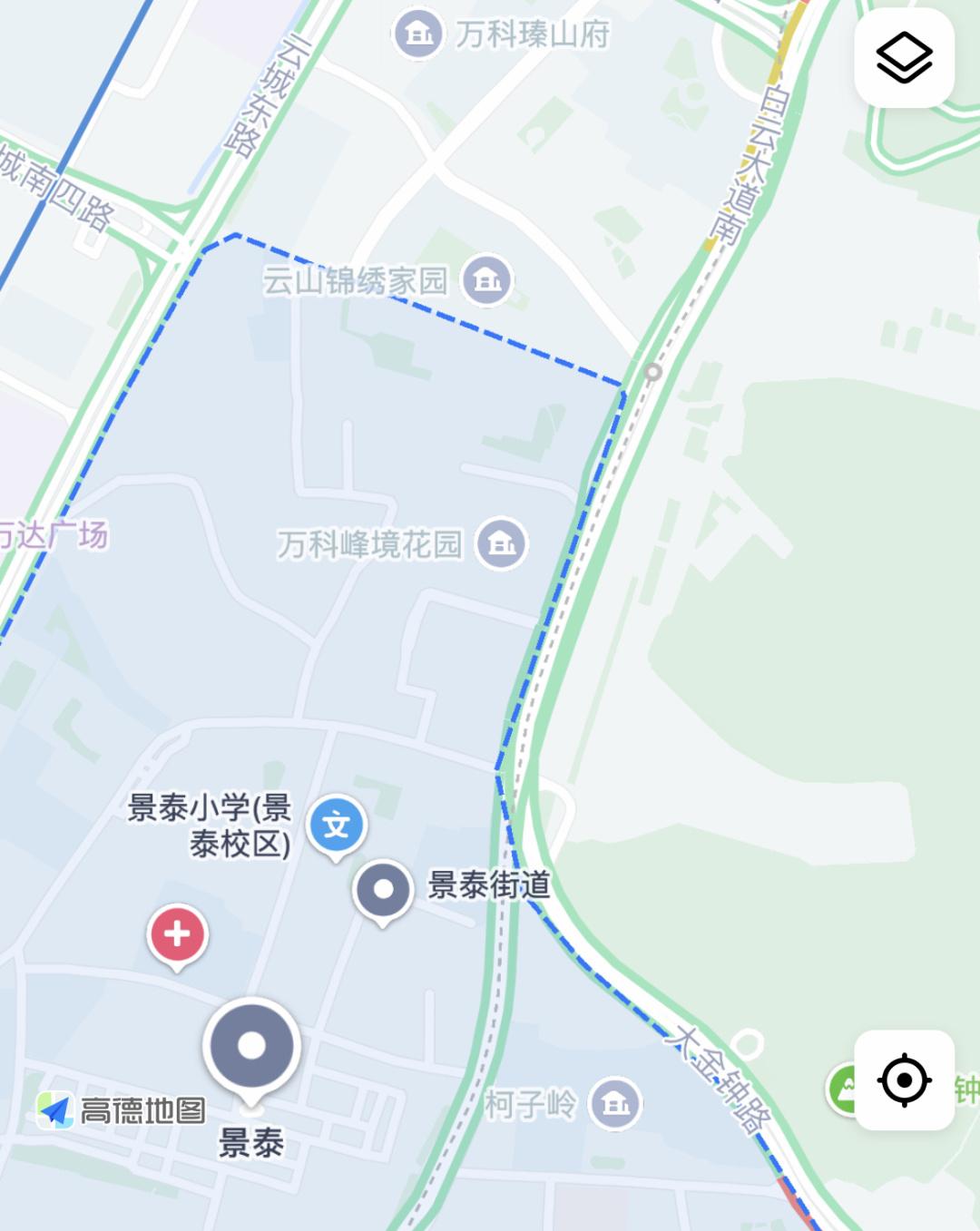Open 景泰小学(景泰校区) school marker

[x=336, y=826]
